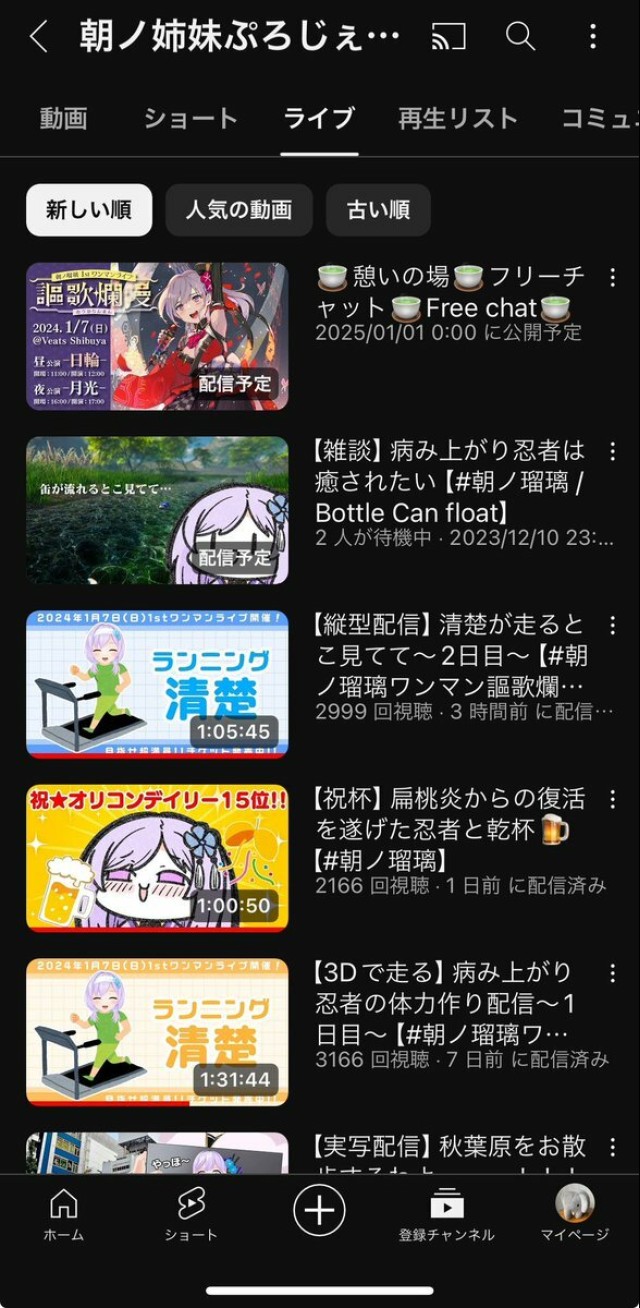Tap the plus create button

click(319, 1211)
